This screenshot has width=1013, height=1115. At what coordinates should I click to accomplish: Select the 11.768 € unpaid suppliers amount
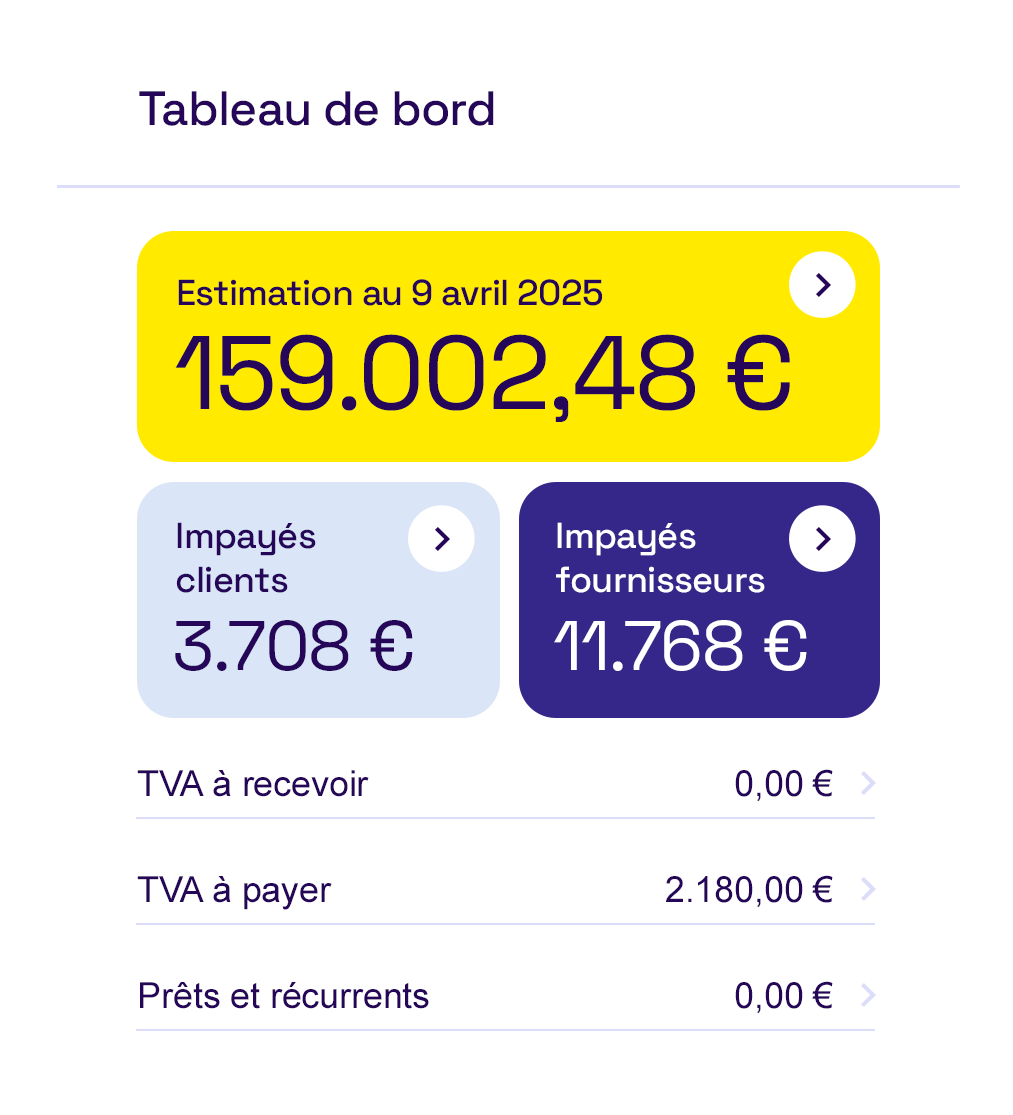[x=681, y=647]
